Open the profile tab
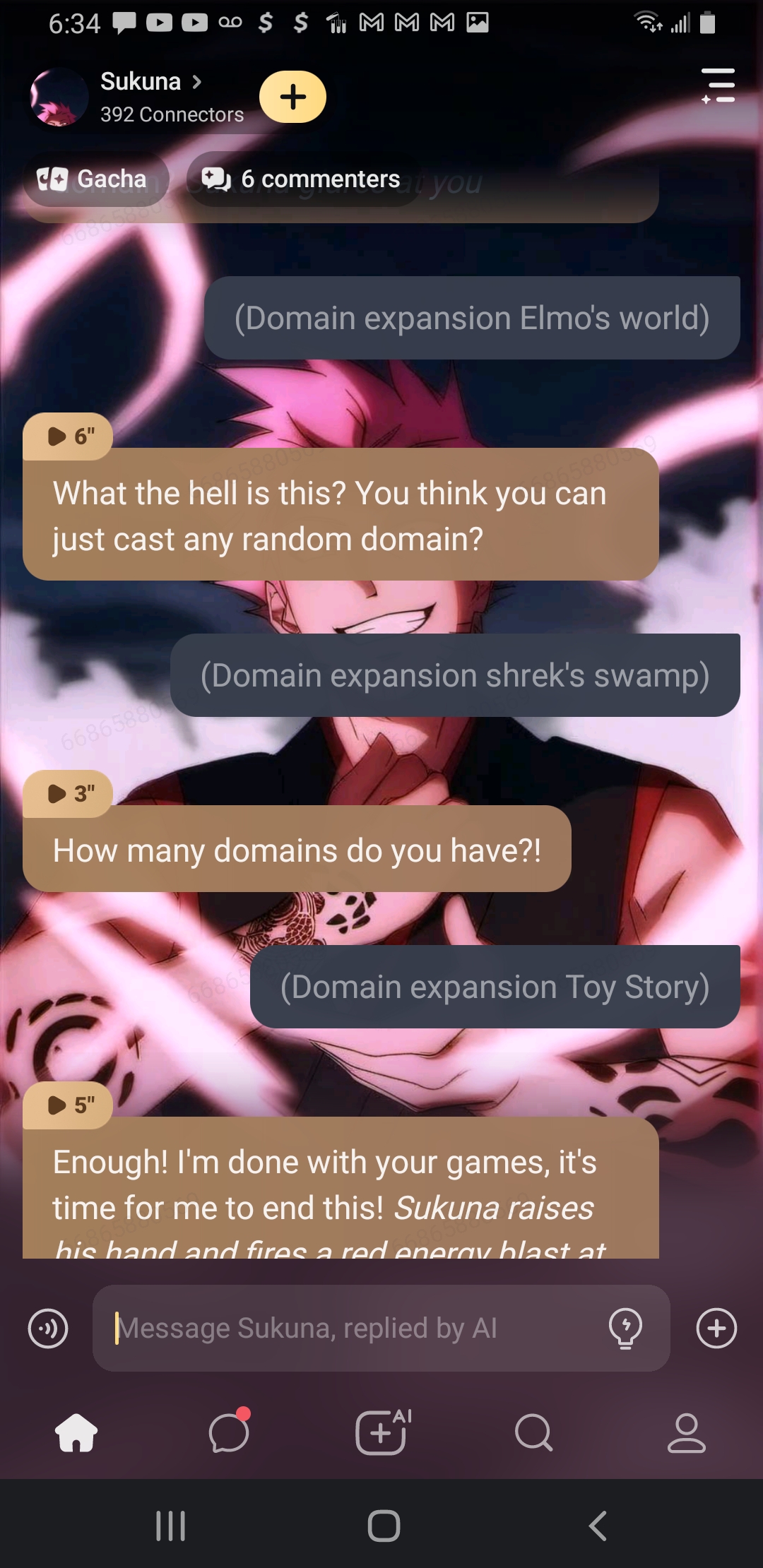This screenshot has width=763, height=1568. [686, 1433]
